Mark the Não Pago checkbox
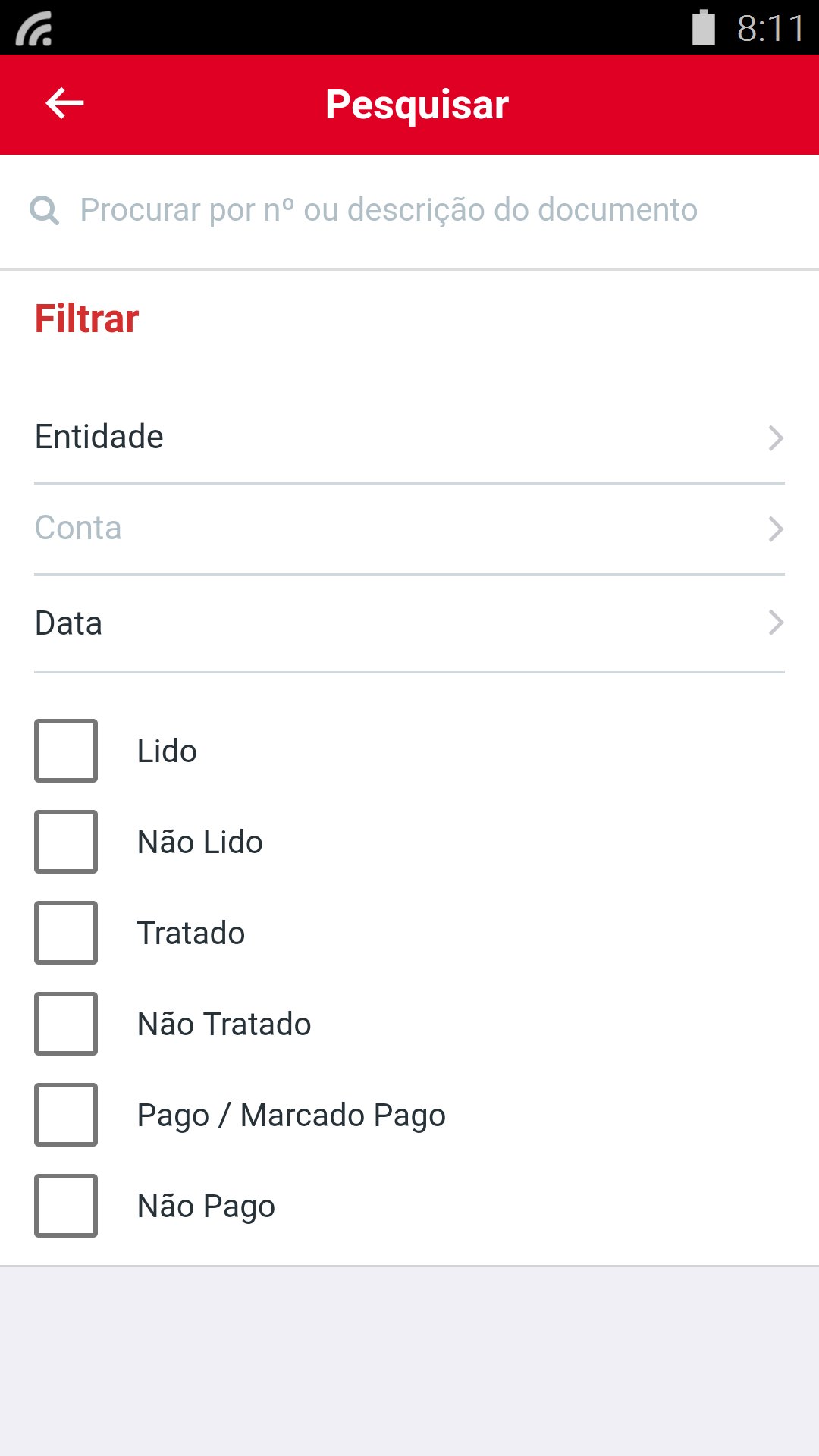Image resolution: width=819 pixels, height=1456 pixels. (66, 1206)
